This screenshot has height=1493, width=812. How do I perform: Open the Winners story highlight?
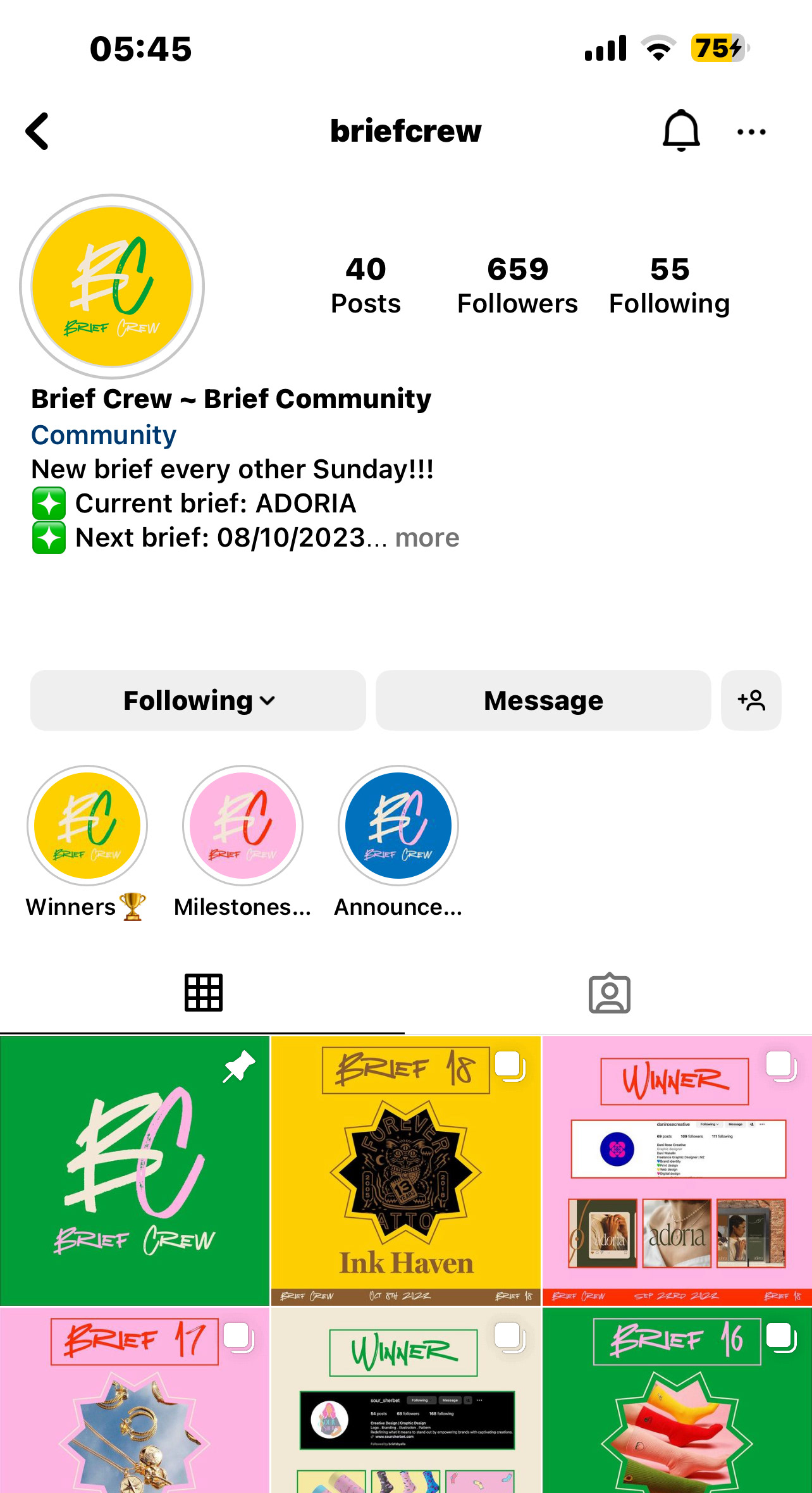(x=87, y=843)
